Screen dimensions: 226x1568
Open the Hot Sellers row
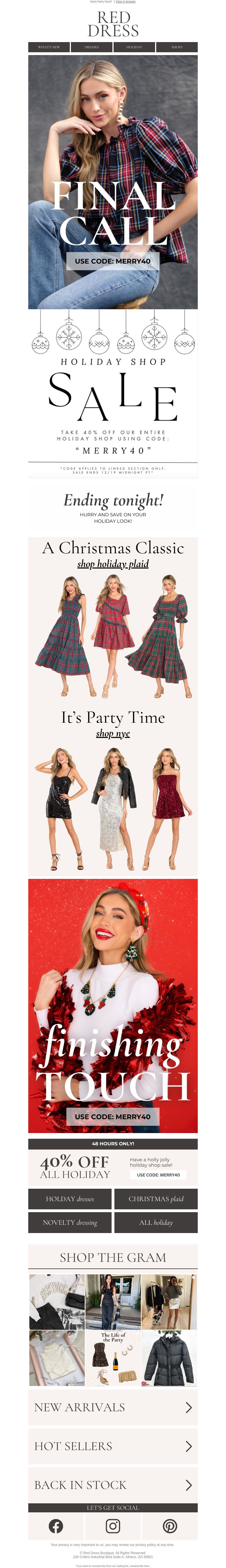(113, 1446)
